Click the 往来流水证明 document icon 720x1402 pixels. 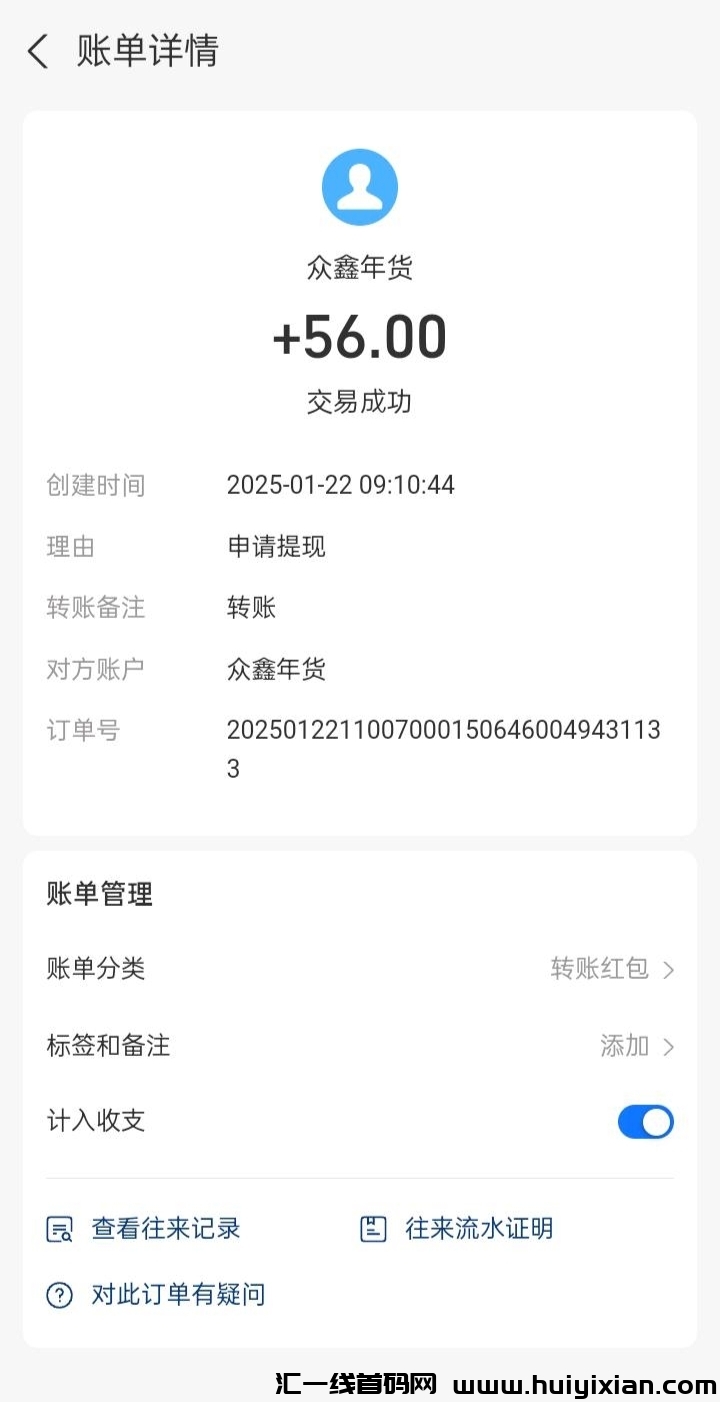[x=373, y=1228]
